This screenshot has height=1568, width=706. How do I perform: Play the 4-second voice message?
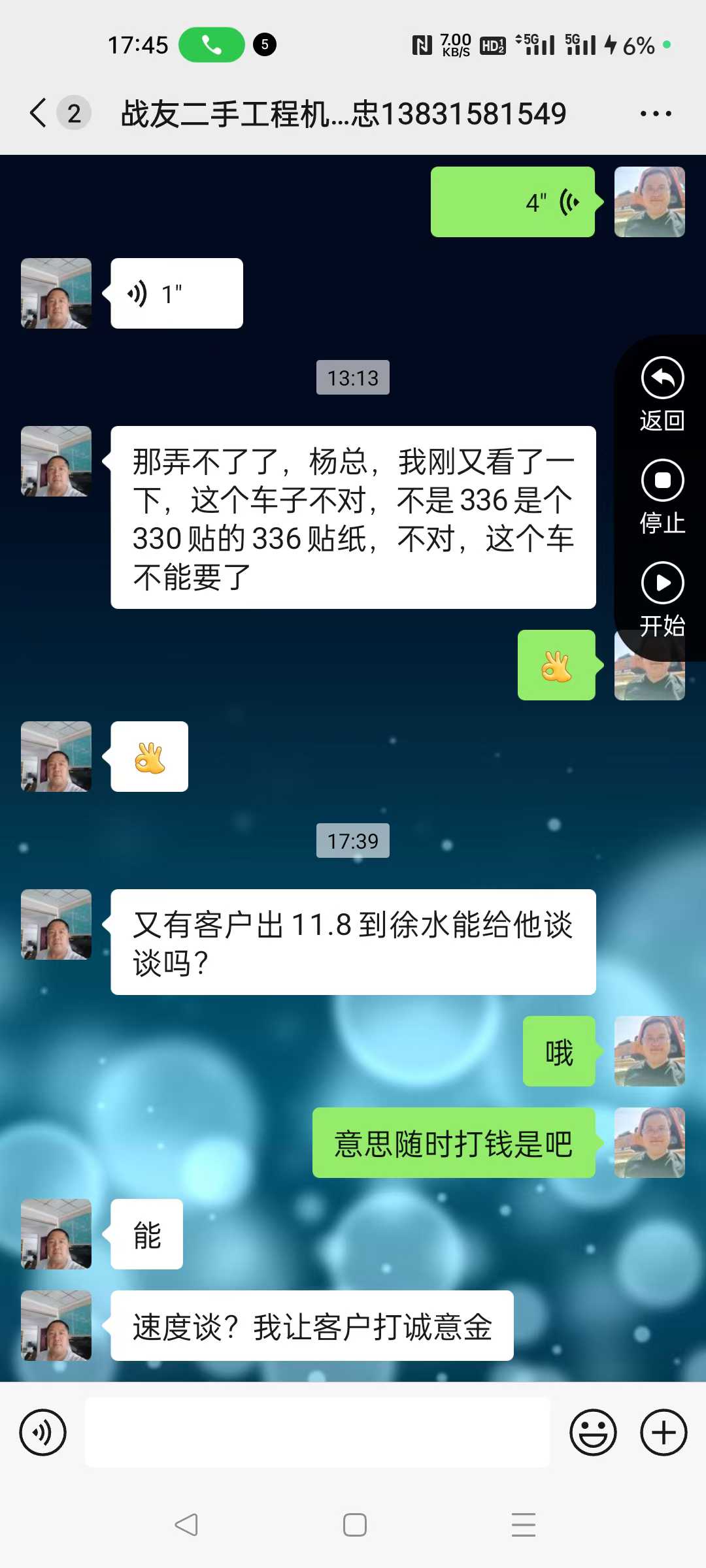512,201
